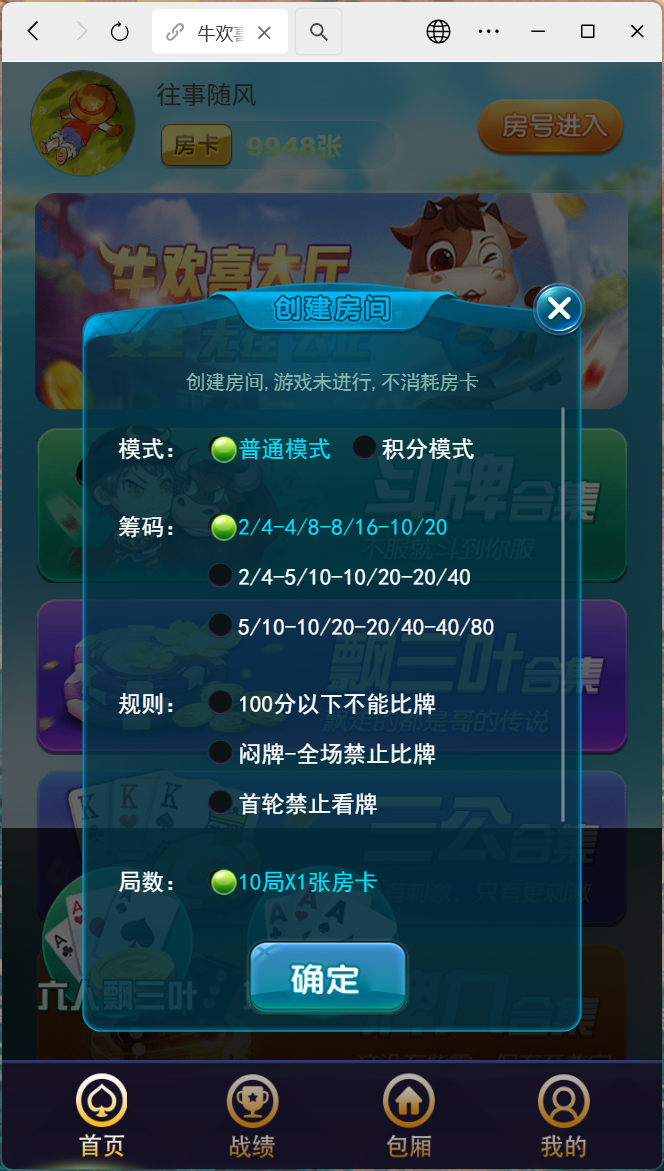Switch to the 首页 tab
Image resolution: width=664 pixels, height=1171 pixels.
point(102,1116)
